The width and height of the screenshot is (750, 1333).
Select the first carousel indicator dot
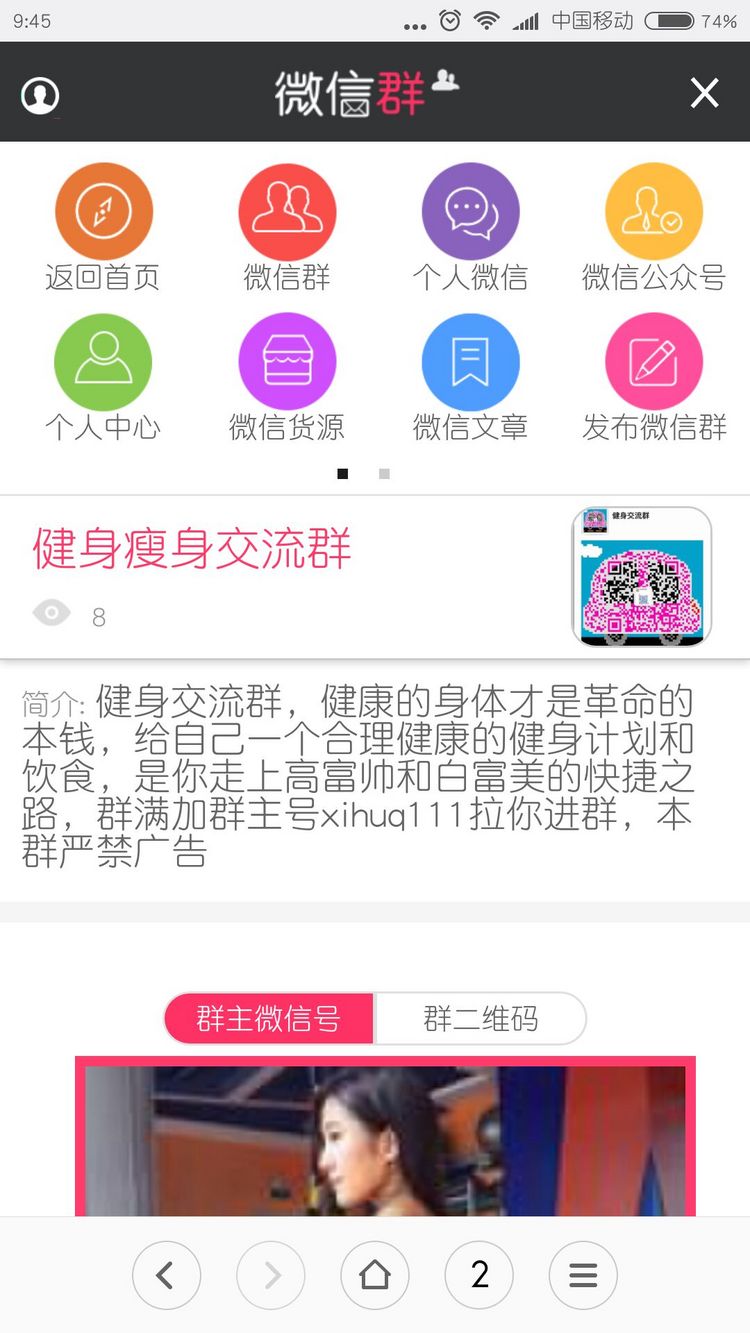pyautogui.click(x=342, y=473)
